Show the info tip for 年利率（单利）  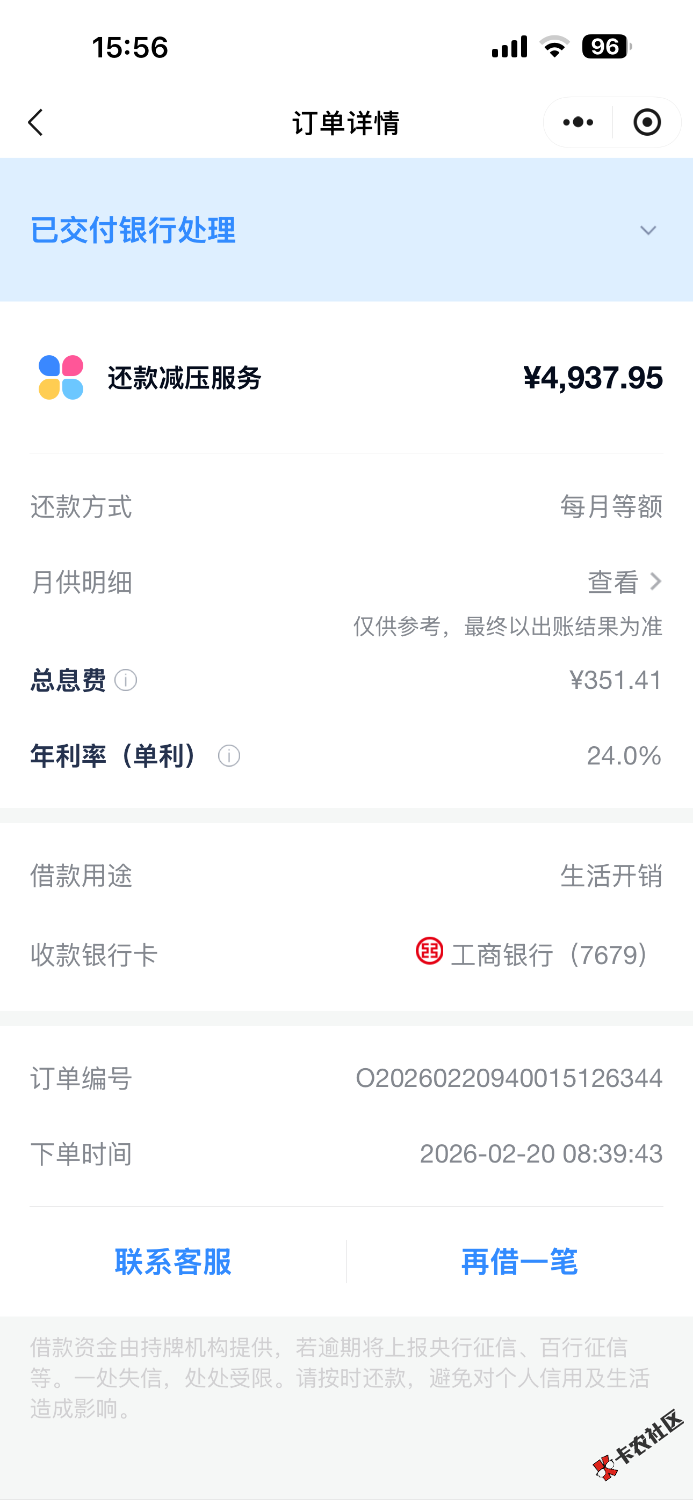(x=229, y=756)
